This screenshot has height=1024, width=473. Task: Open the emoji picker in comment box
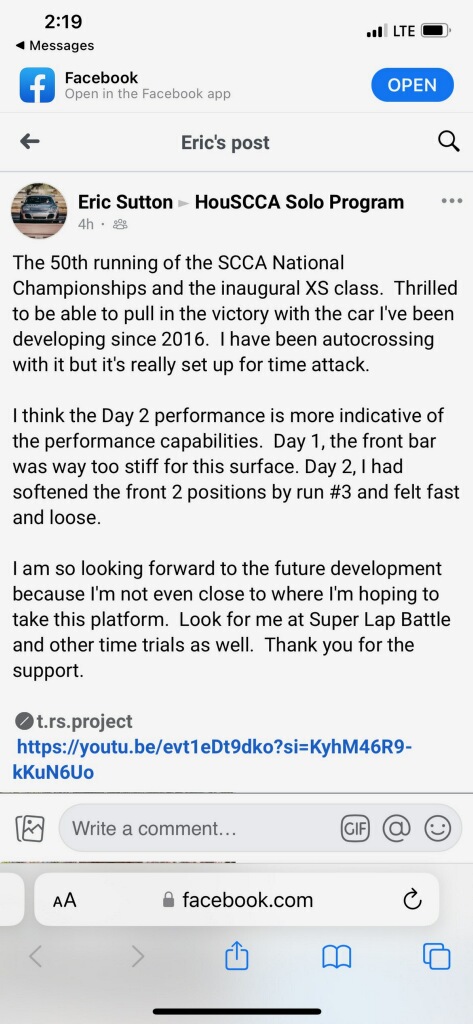click(438, 829)
